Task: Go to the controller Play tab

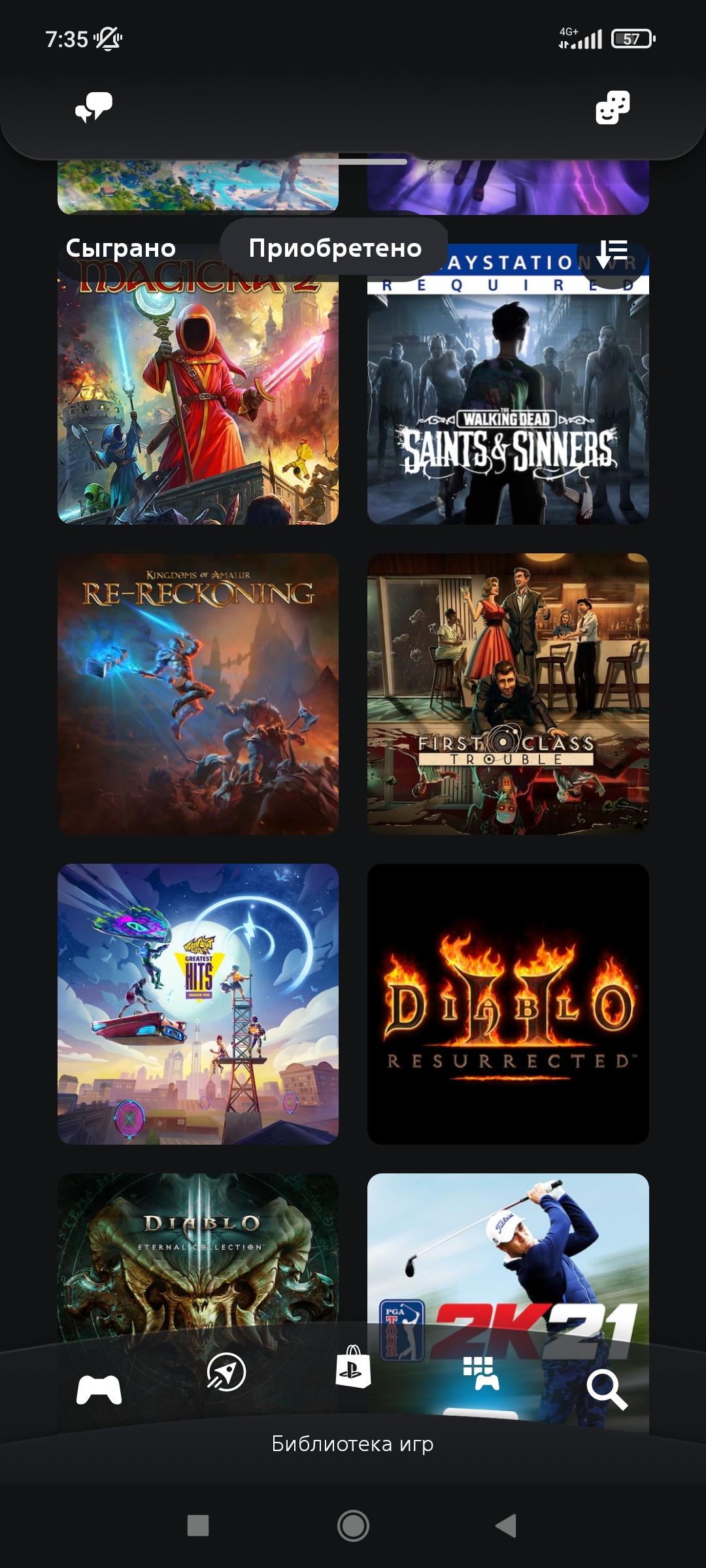Action: [x=99, y=1389]
